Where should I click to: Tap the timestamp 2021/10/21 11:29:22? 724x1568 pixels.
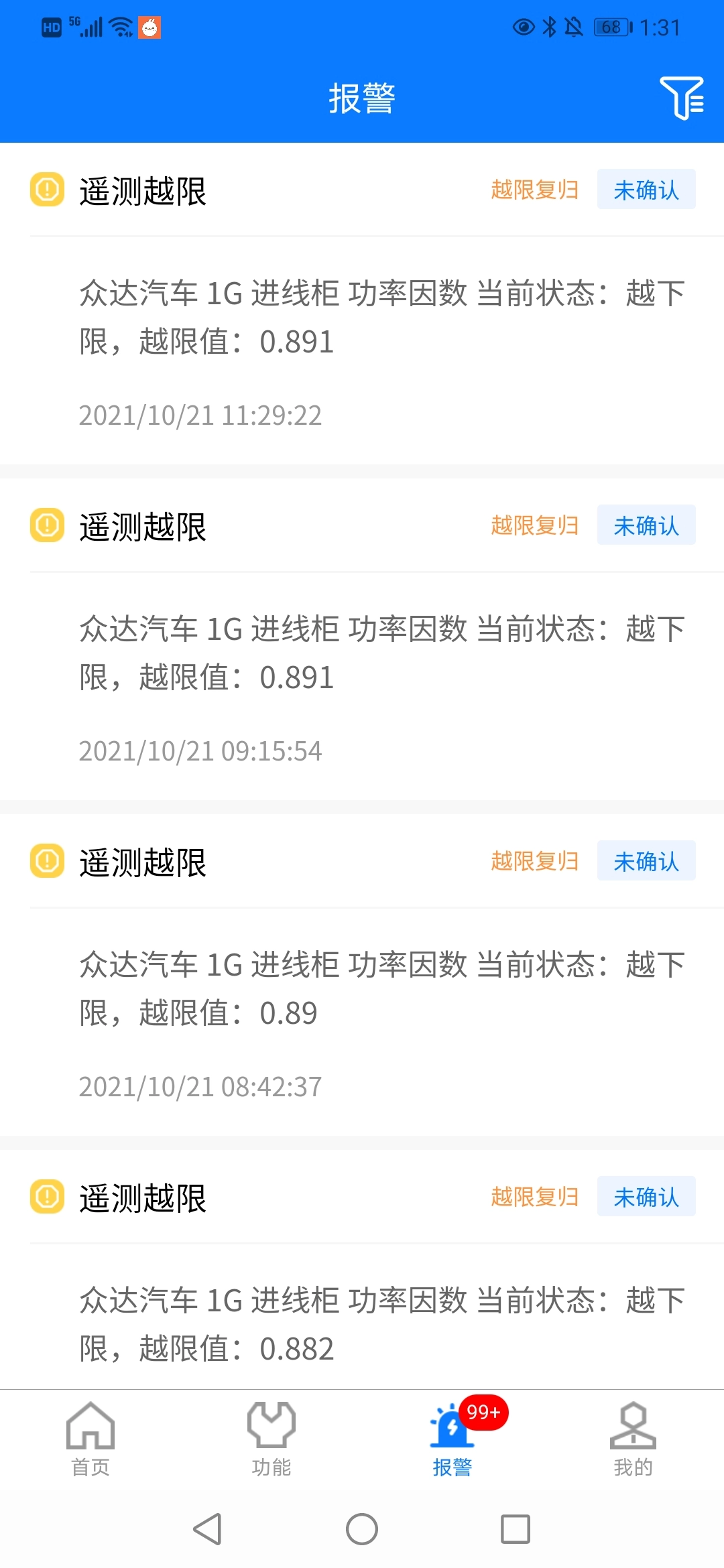click(200, 416)
